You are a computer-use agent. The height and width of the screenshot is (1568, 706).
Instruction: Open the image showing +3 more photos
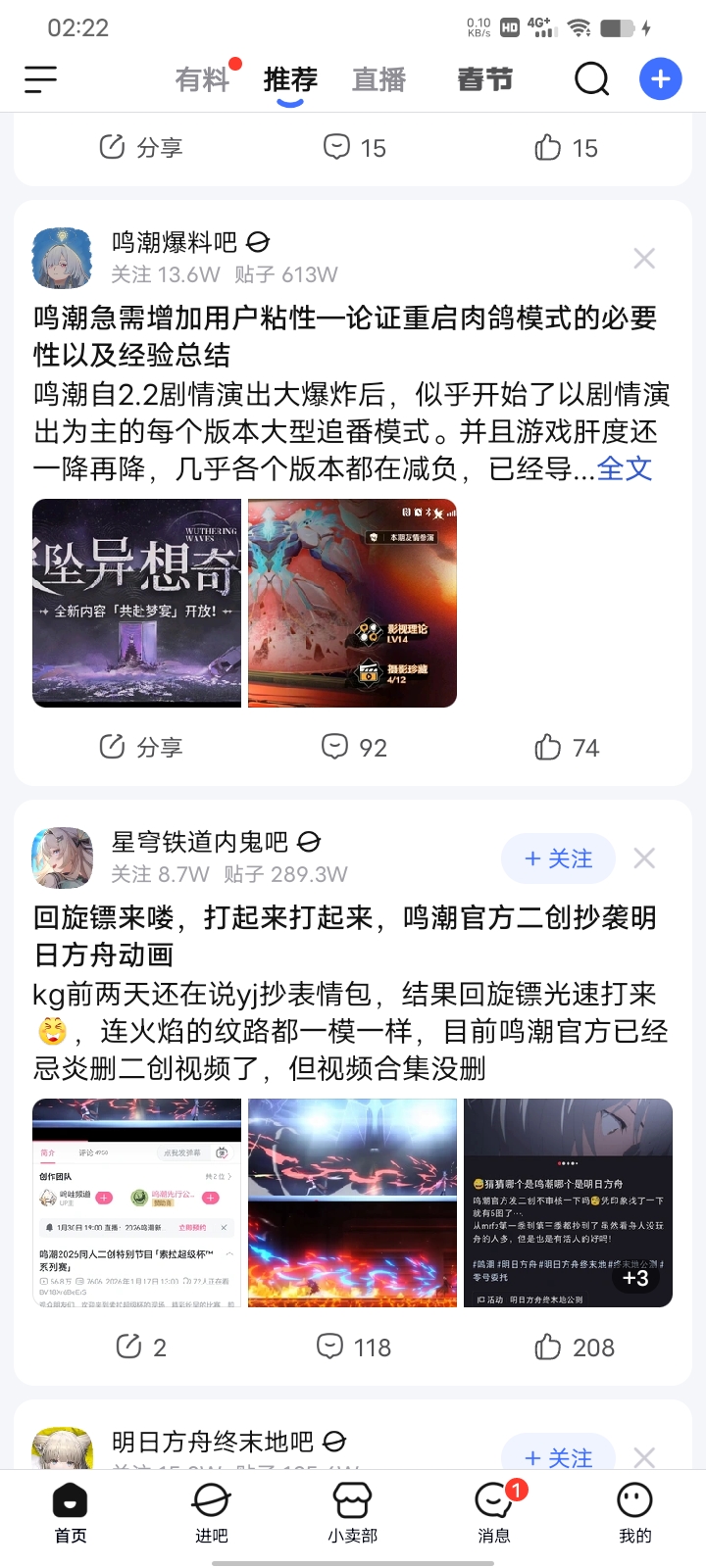568,1202
